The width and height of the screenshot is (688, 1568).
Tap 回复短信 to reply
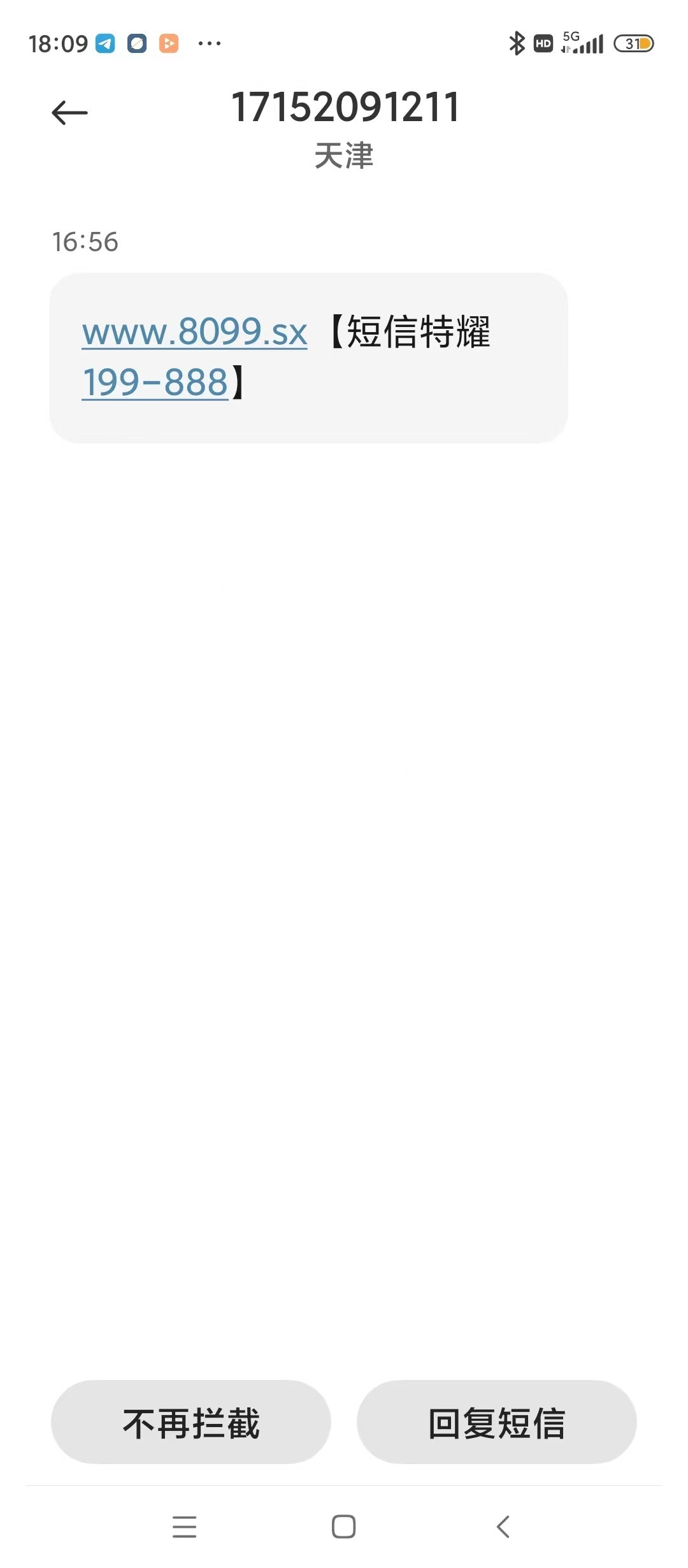(496, 1423)
